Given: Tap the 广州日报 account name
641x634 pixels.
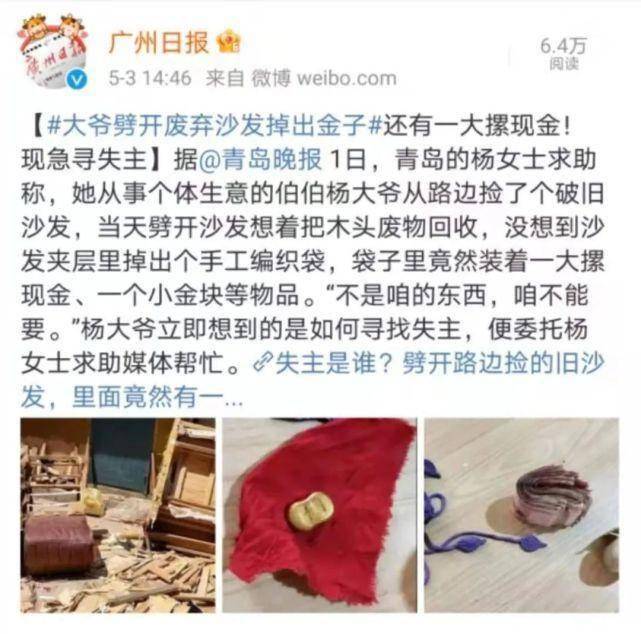Looking at the screenshot, I should [x=158, y=42].
